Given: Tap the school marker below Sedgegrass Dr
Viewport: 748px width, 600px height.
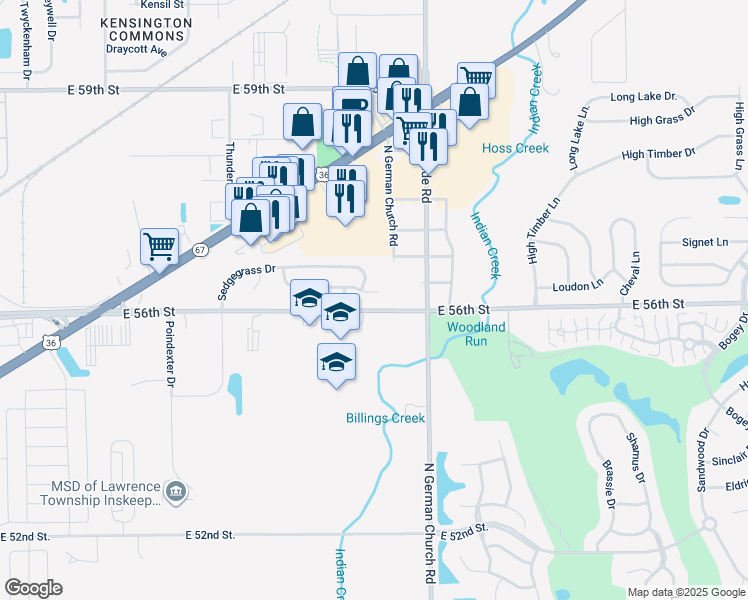Looking at the screenshot, I should click(309, 299).
